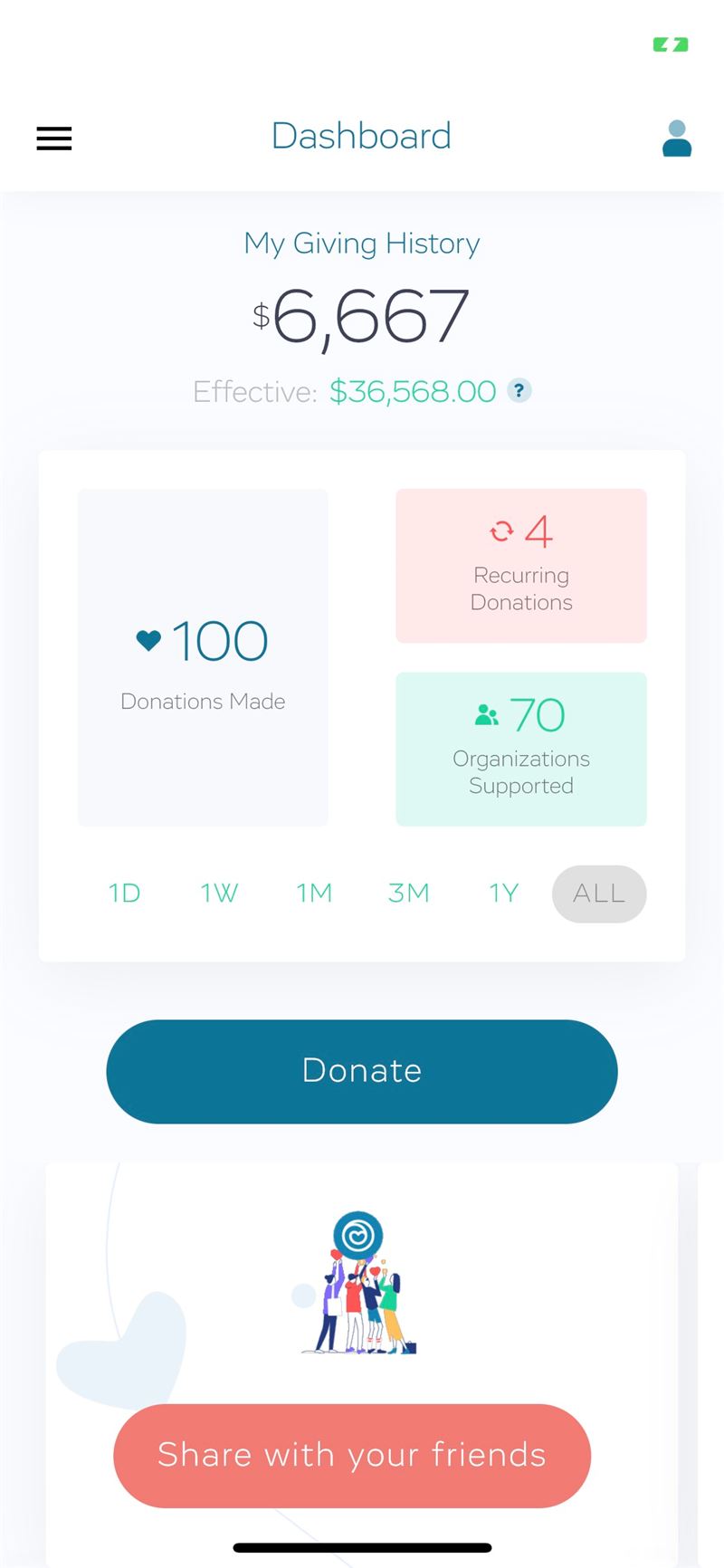Open the Donations Made card

[203, 657]
